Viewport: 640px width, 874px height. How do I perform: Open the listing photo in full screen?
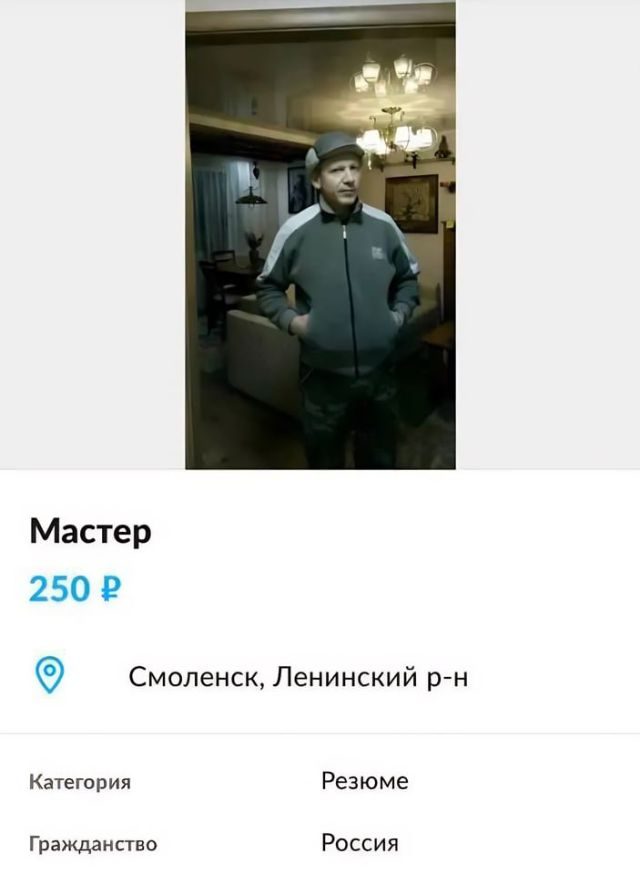tap(320, 234)
